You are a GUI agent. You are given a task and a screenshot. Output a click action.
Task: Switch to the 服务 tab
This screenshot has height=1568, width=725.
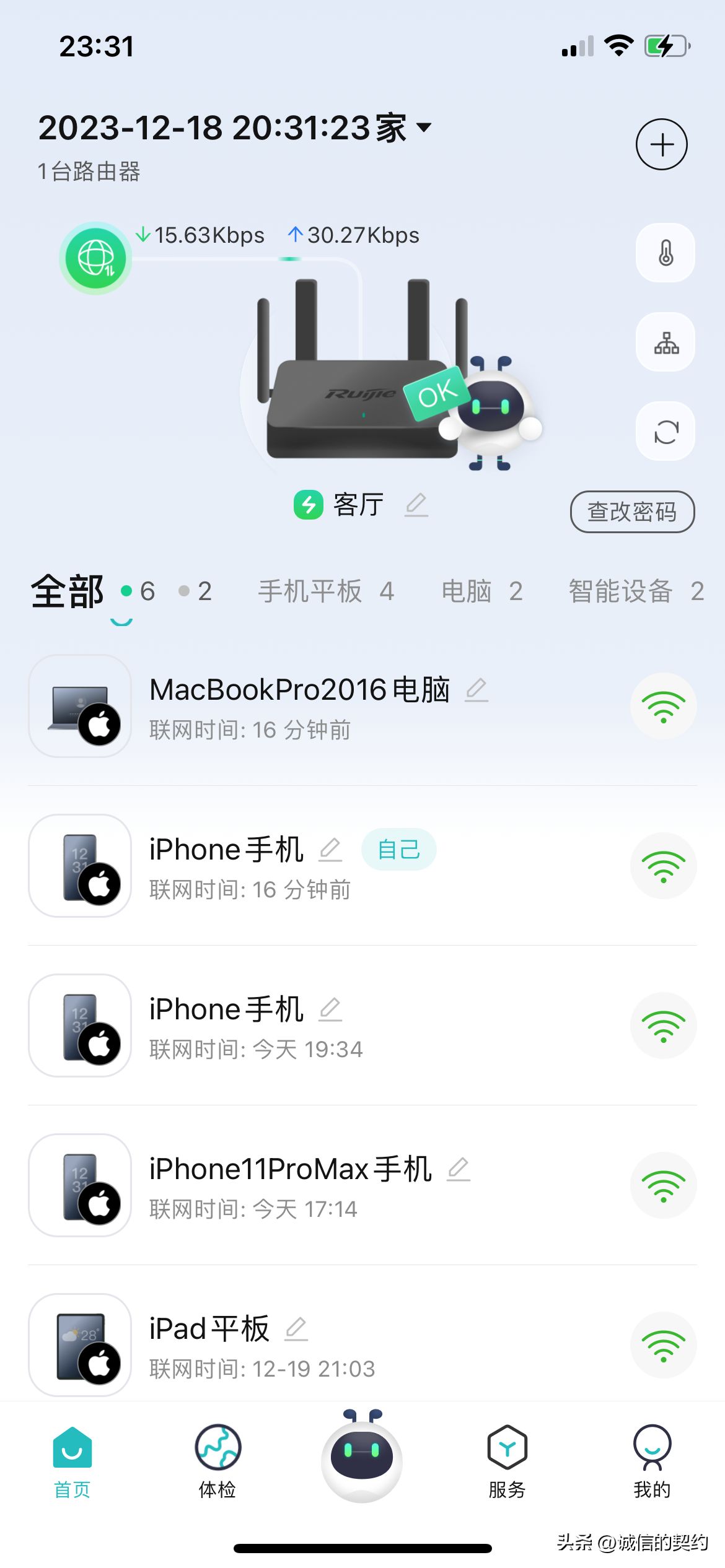(507, 1460)
